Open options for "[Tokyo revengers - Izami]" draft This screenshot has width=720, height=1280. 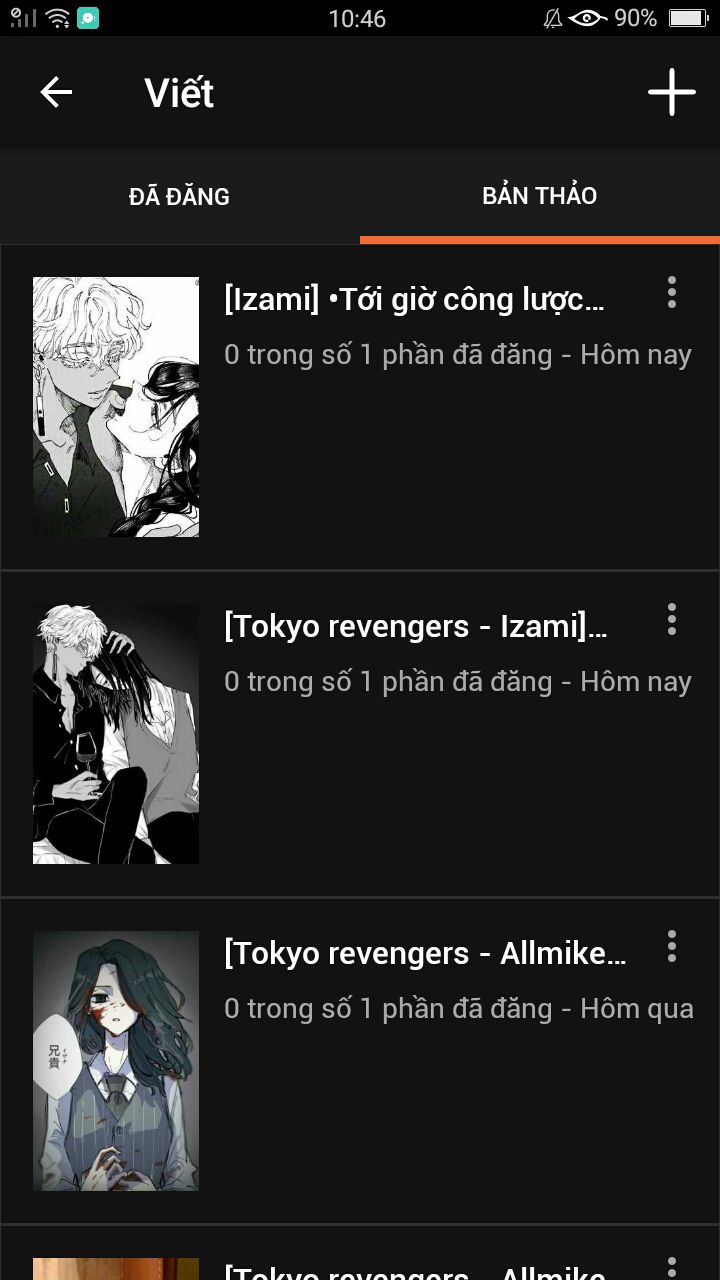pyautogui.click(x=671, y=619)
